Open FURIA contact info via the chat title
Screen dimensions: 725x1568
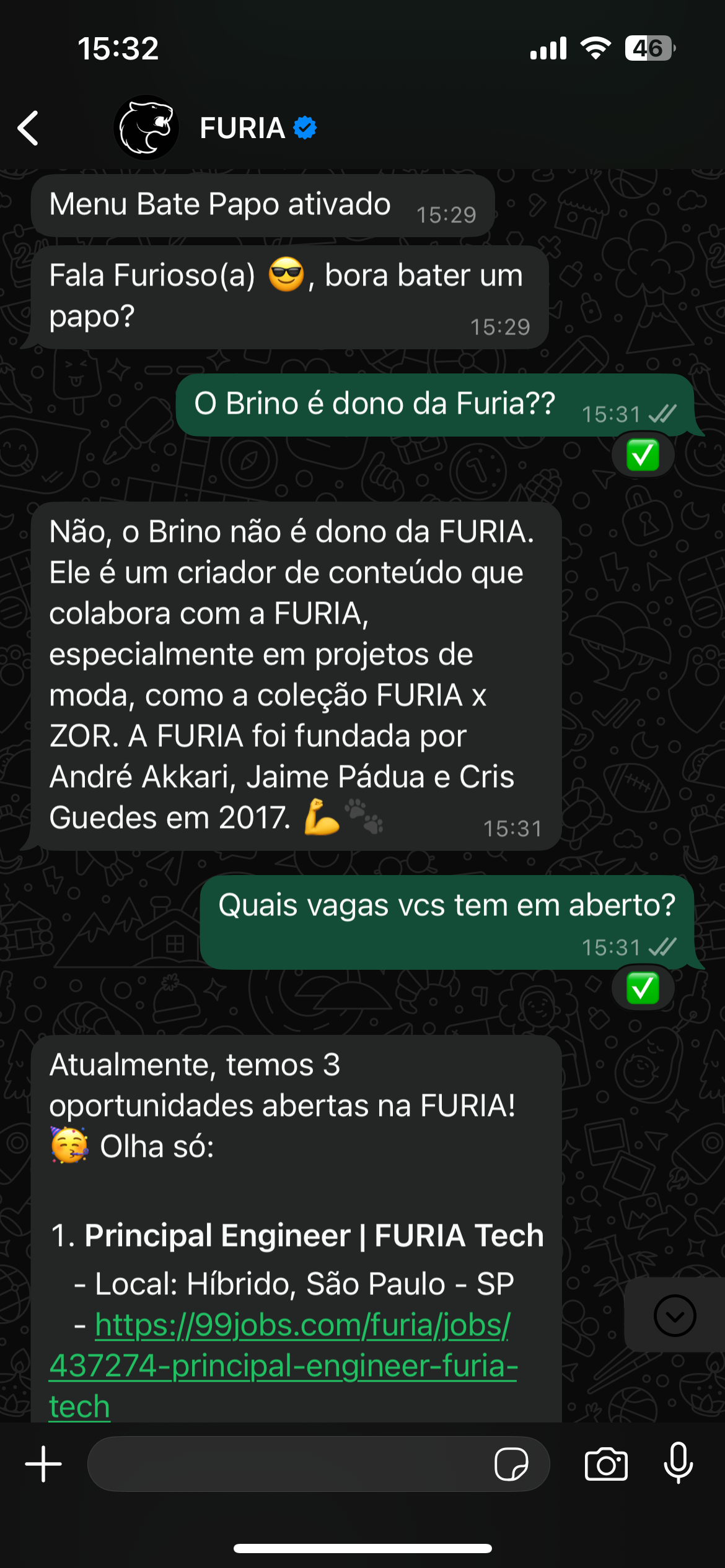(242, 127)
